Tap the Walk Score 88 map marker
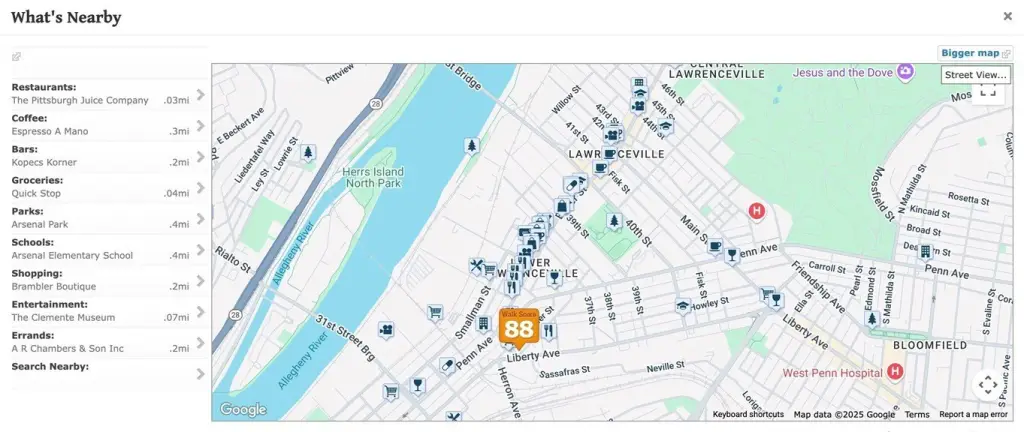1024x432 pixels. [x=518, y=328]
